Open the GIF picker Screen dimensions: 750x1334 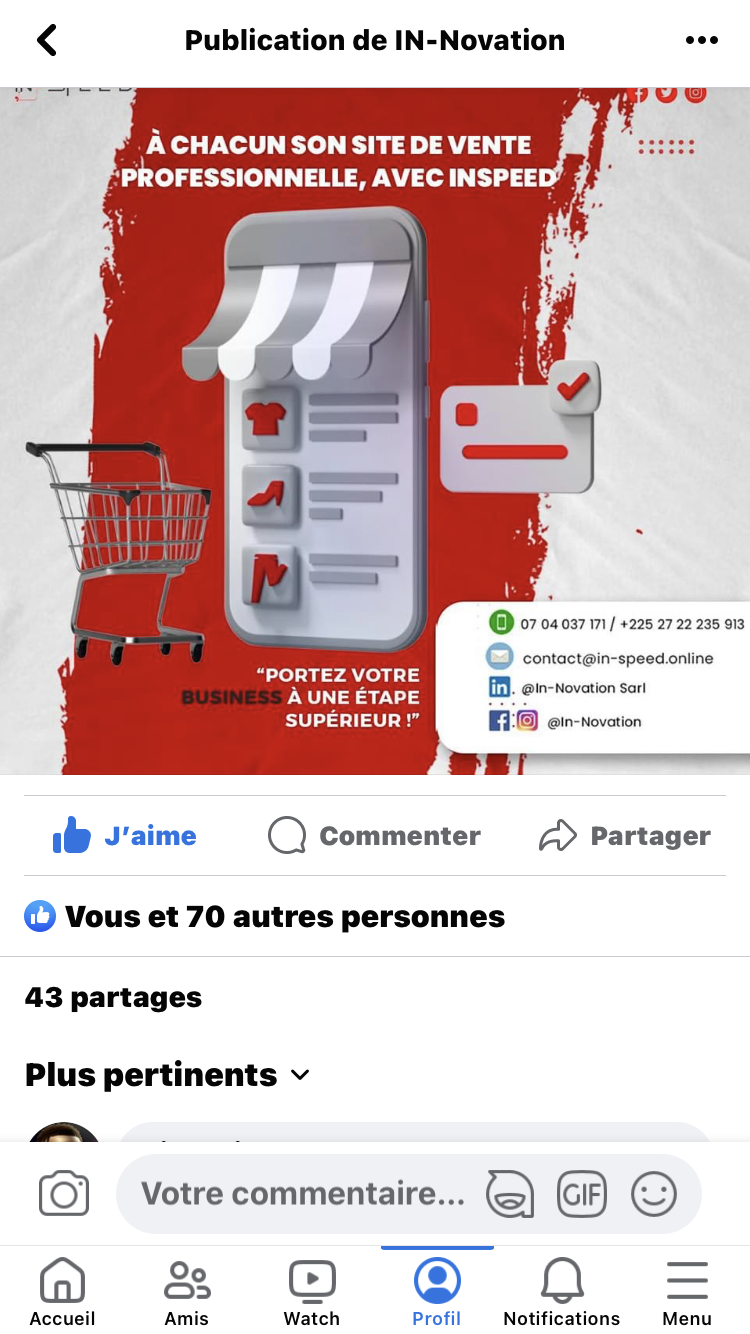pos(581,1194)
